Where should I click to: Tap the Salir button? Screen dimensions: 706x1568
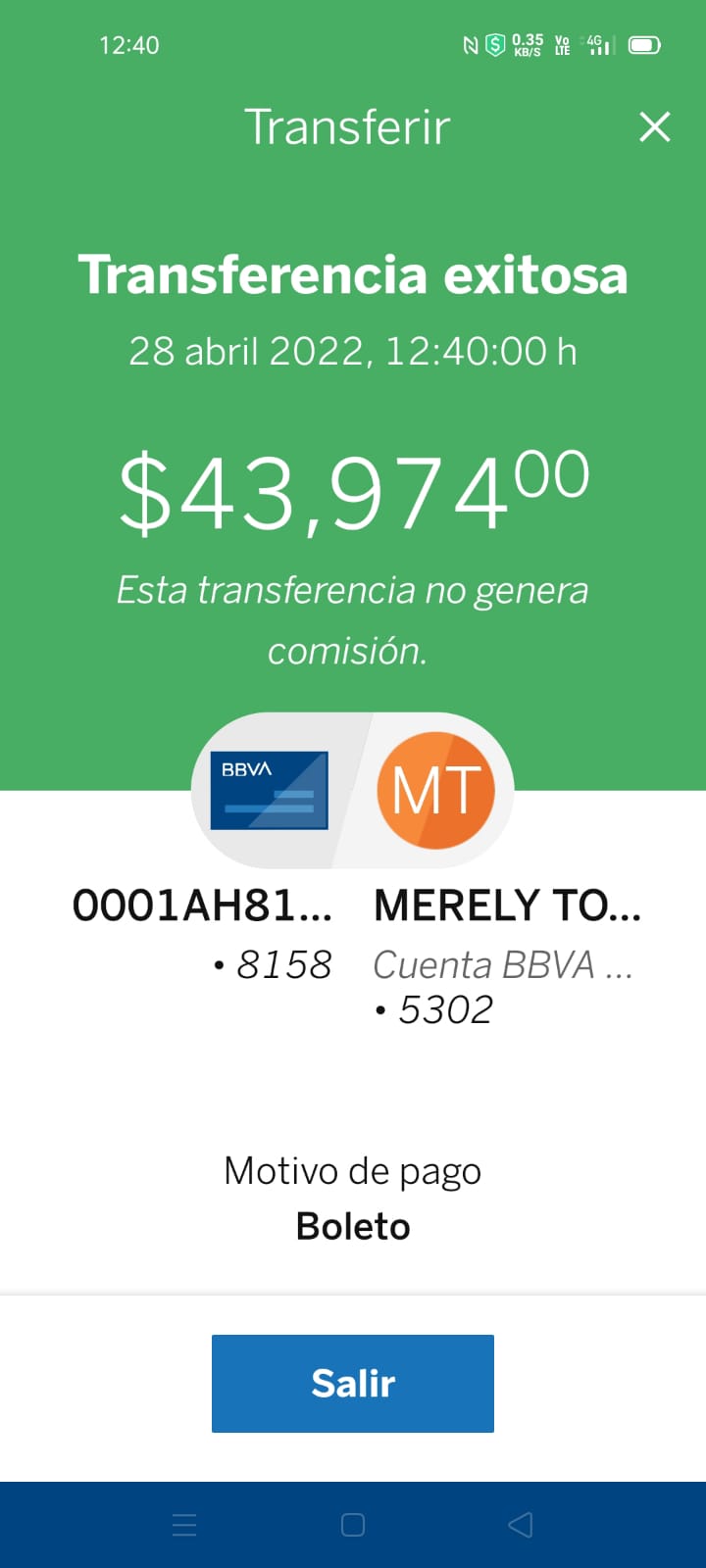[353, 1383]
